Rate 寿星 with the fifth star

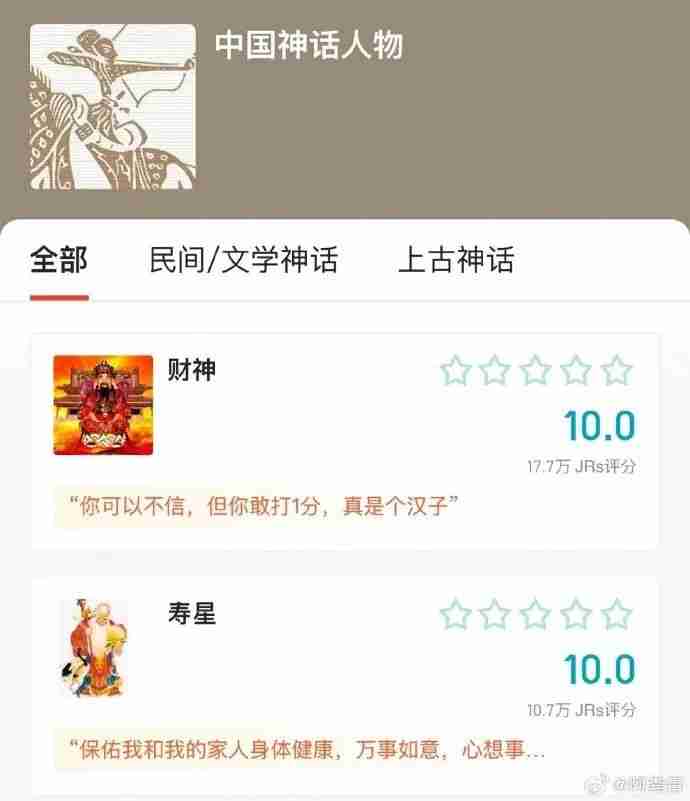617,614
